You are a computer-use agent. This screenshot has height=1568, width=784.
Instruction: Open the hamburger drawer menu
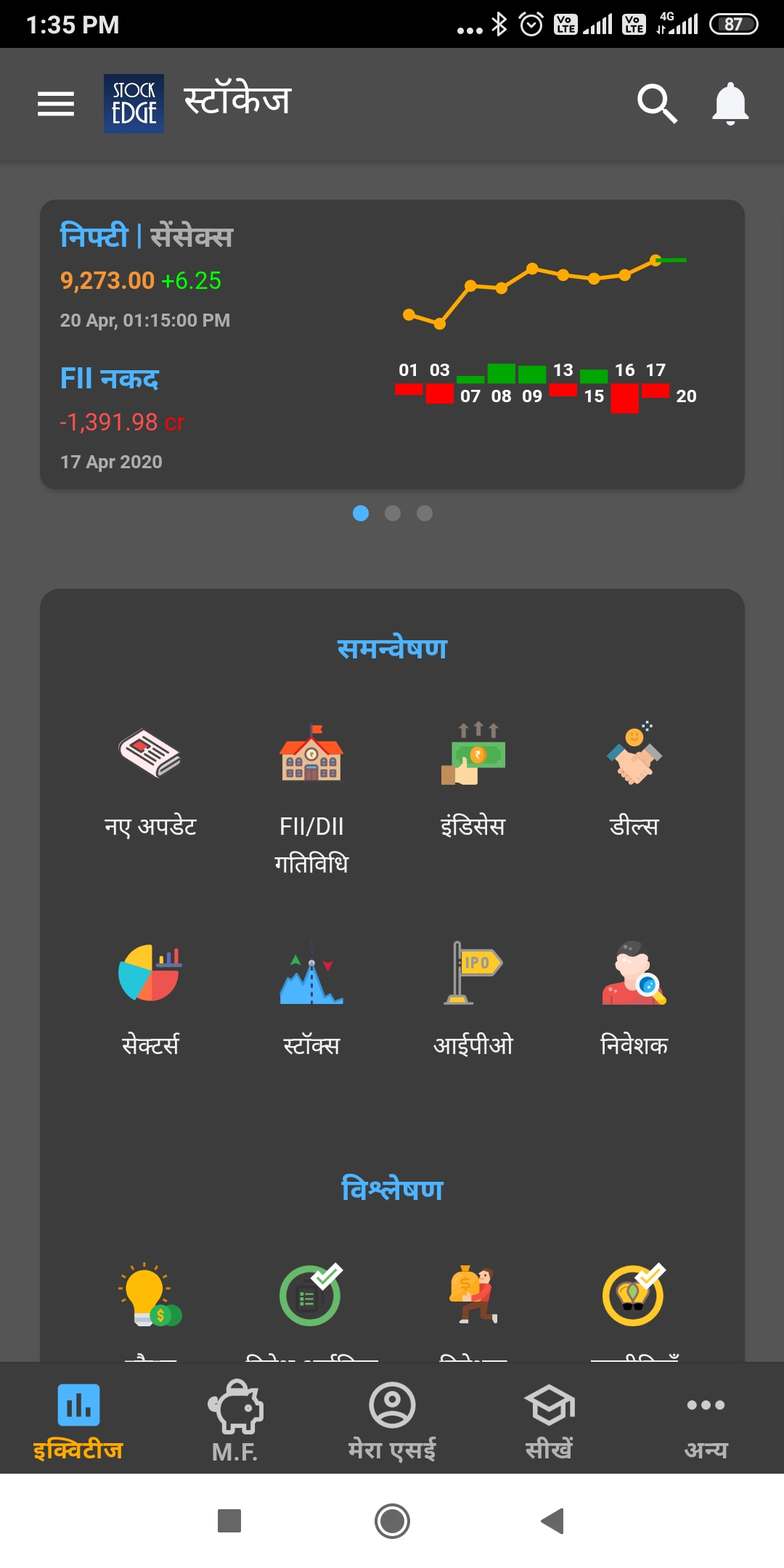tap(56, 104)
